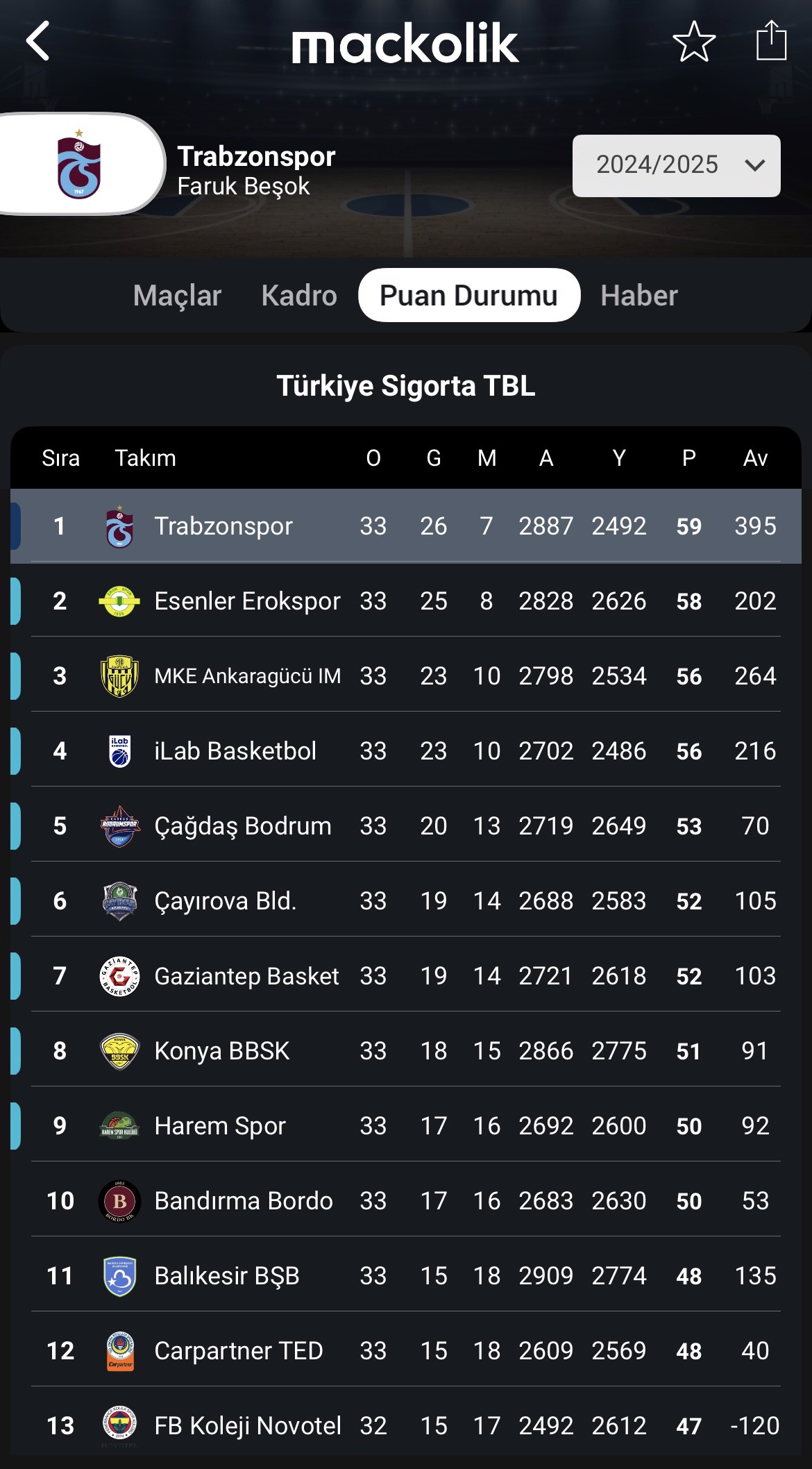
Task: Open Esenler Erokspor team row
Action: click(247, 601)
